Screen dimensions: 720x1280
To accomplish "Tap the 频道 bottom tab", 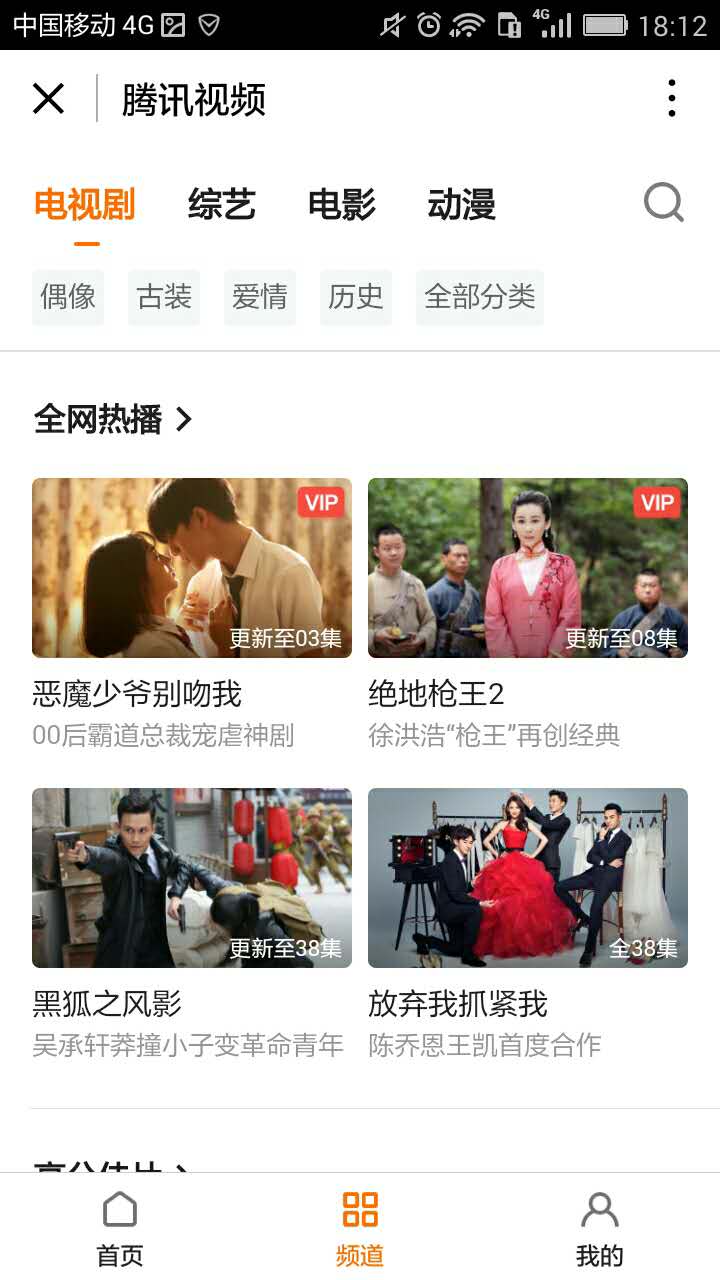I will coord(360,1228).
